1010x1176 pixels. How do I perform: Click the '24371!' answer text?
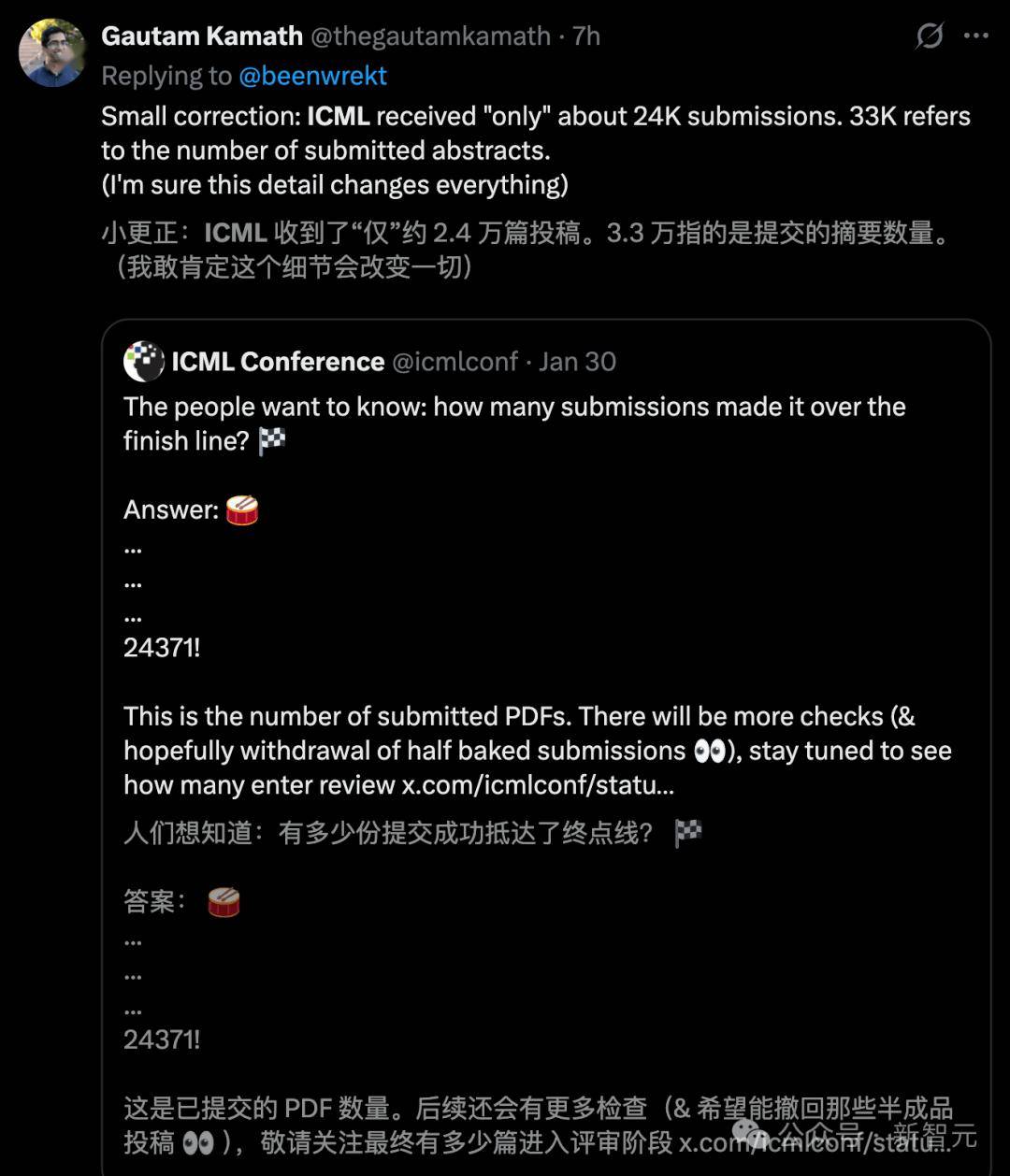[x=164, y=647]
